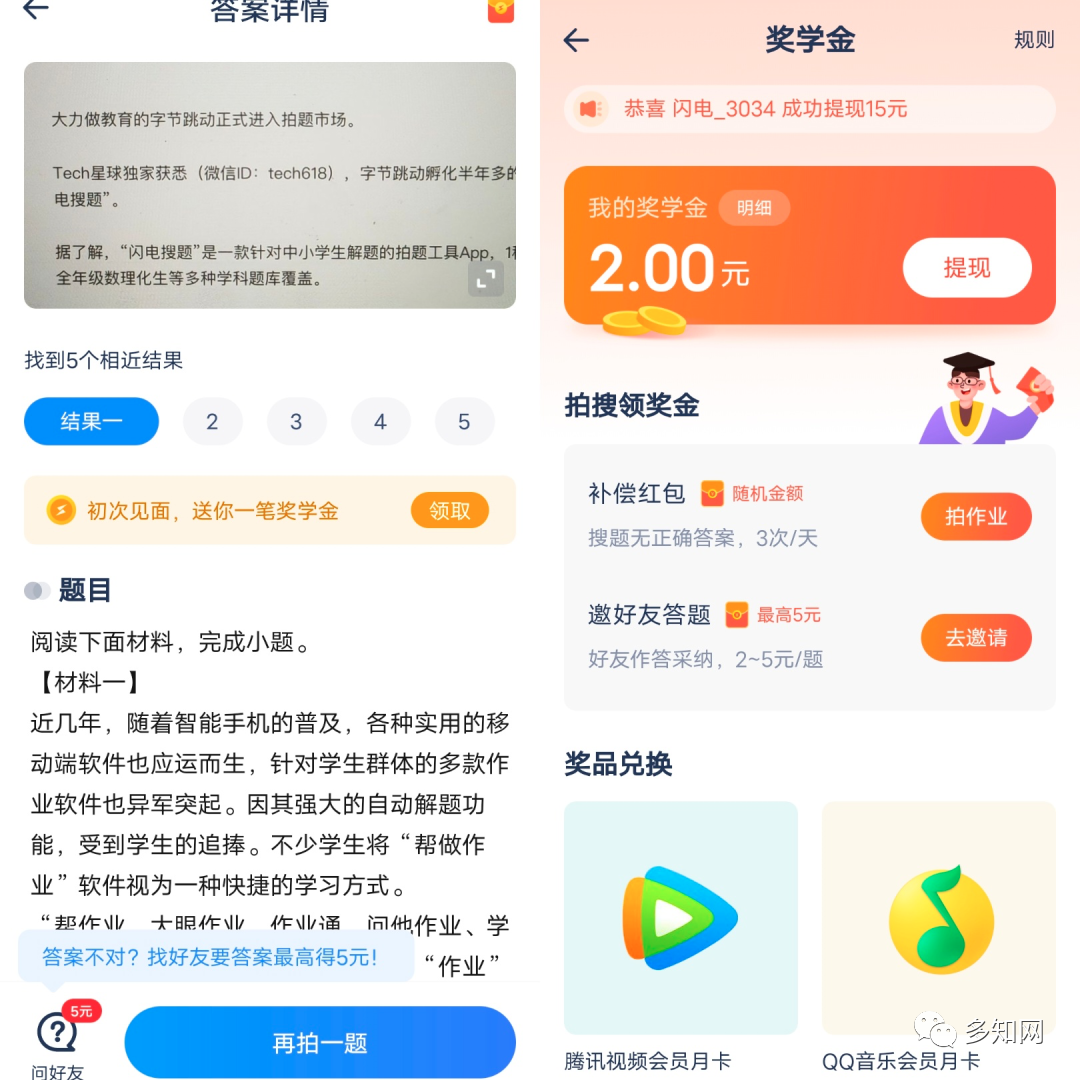This screenshot has width=1080, height=1080.
Task: Switch to result 3
Action: click(296, 421)
